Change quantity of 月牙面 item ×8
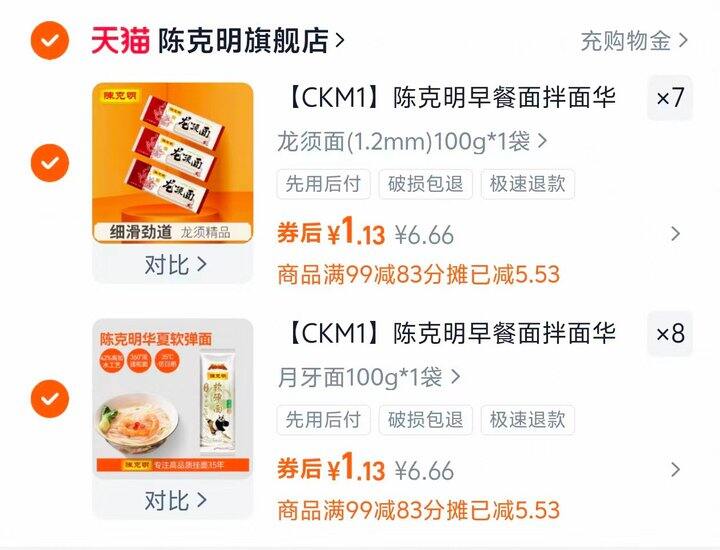The height and width of the screenshot is (550, 720). pos(670,333)
